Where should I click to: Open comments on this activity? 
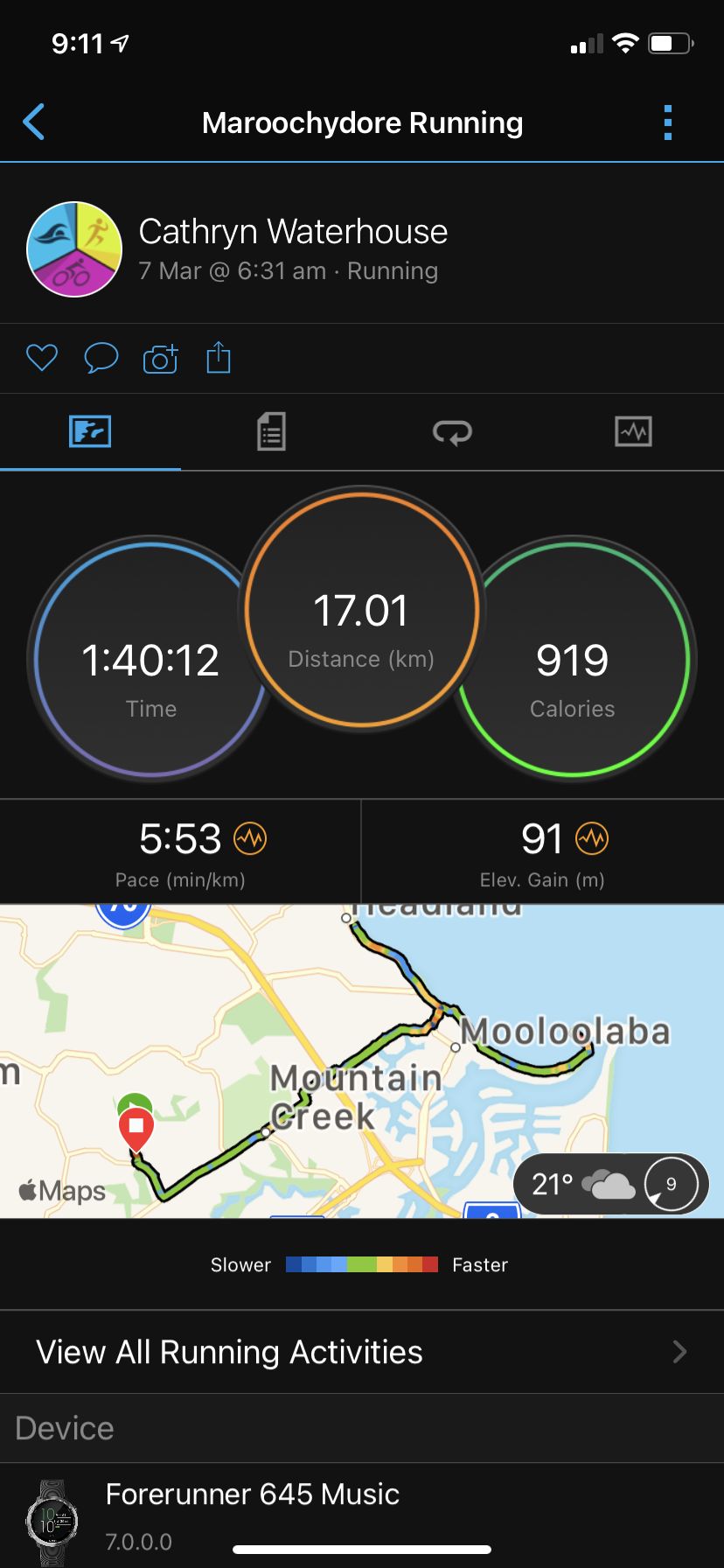101,358
